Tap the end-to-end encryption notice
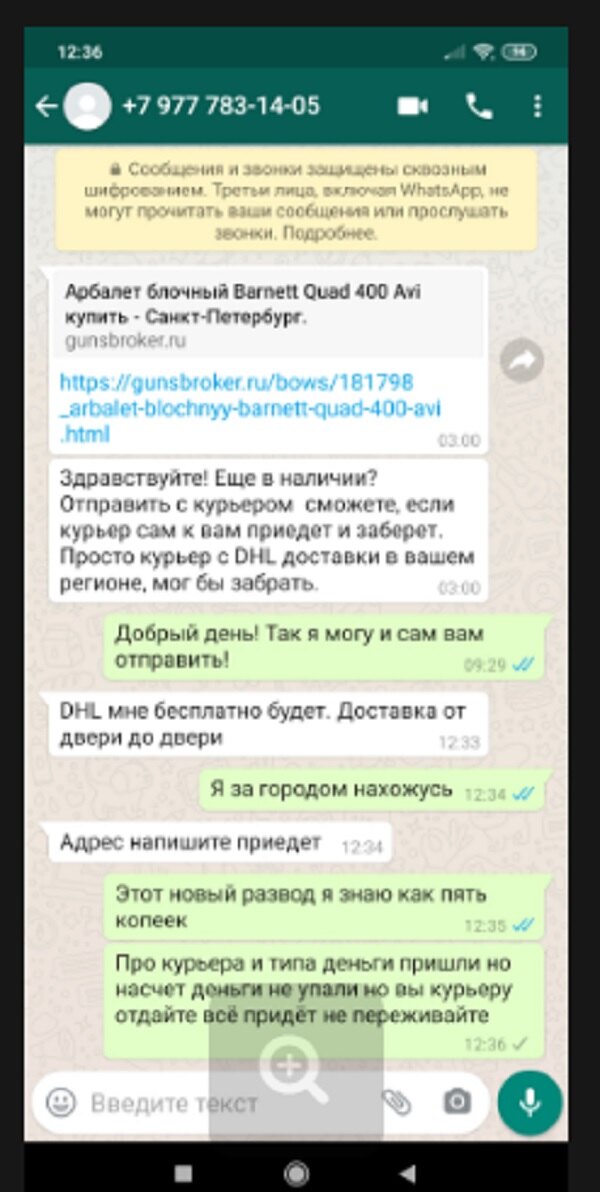The height and width of the screenshot is (1192, 600). [296, 200]
